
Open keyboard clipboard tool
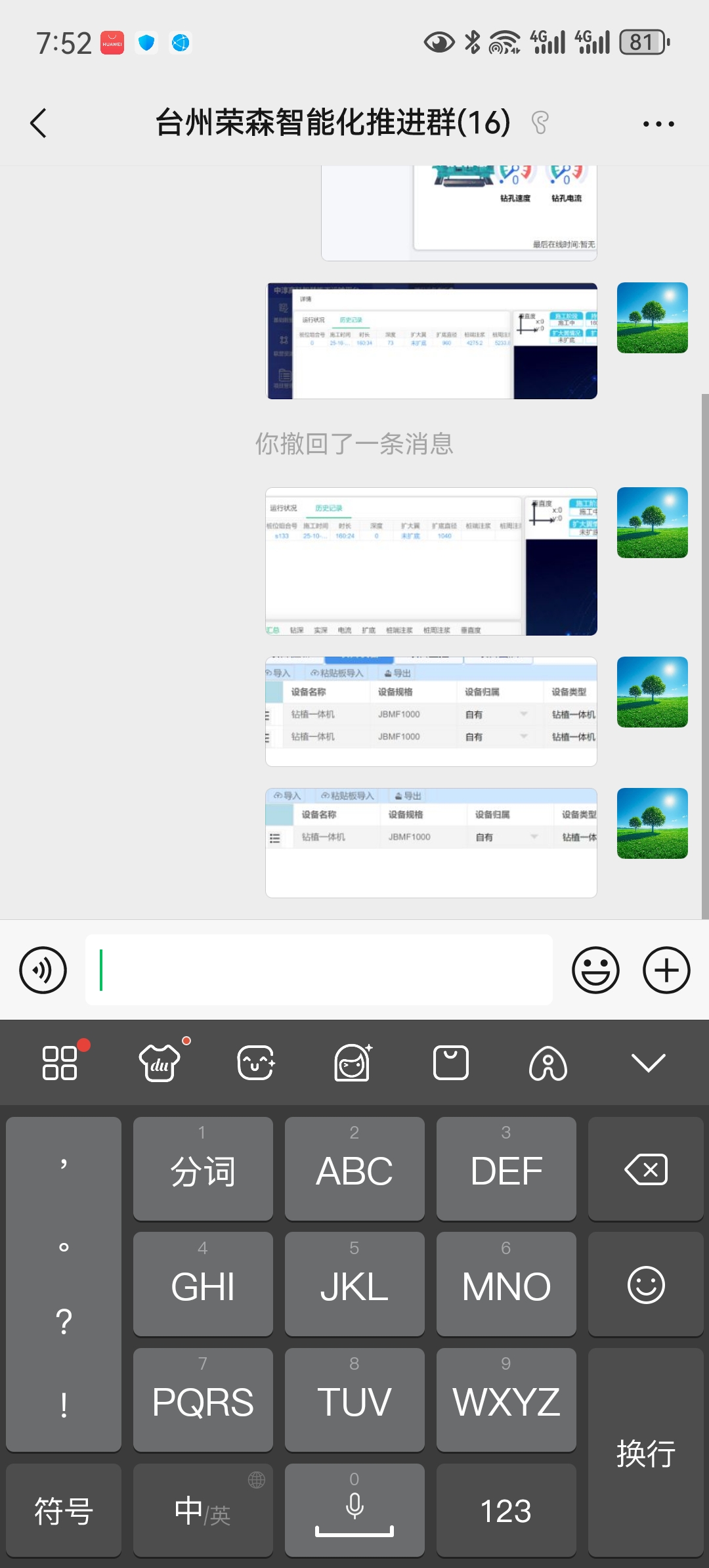pyautogui.click(x=450, y=1062)
